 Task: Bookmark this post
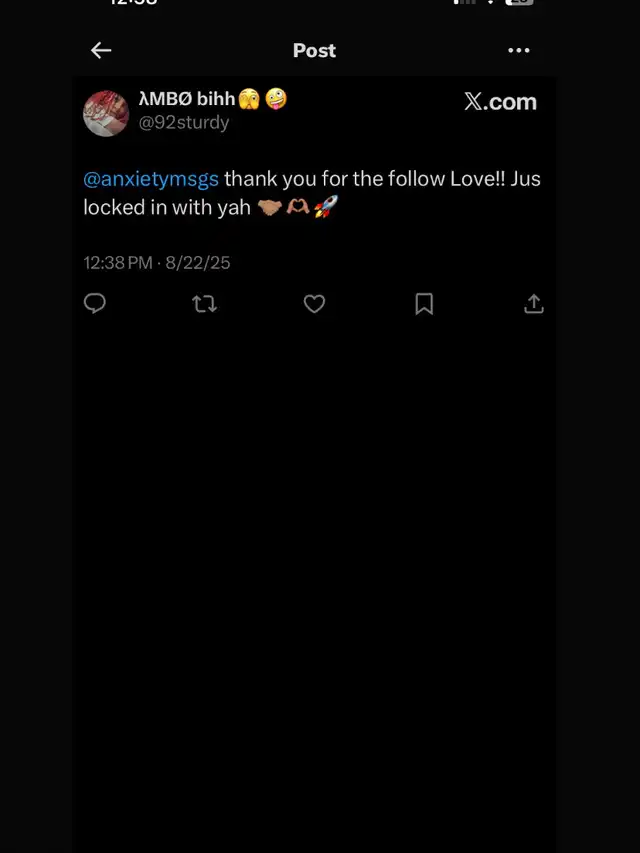424,304
